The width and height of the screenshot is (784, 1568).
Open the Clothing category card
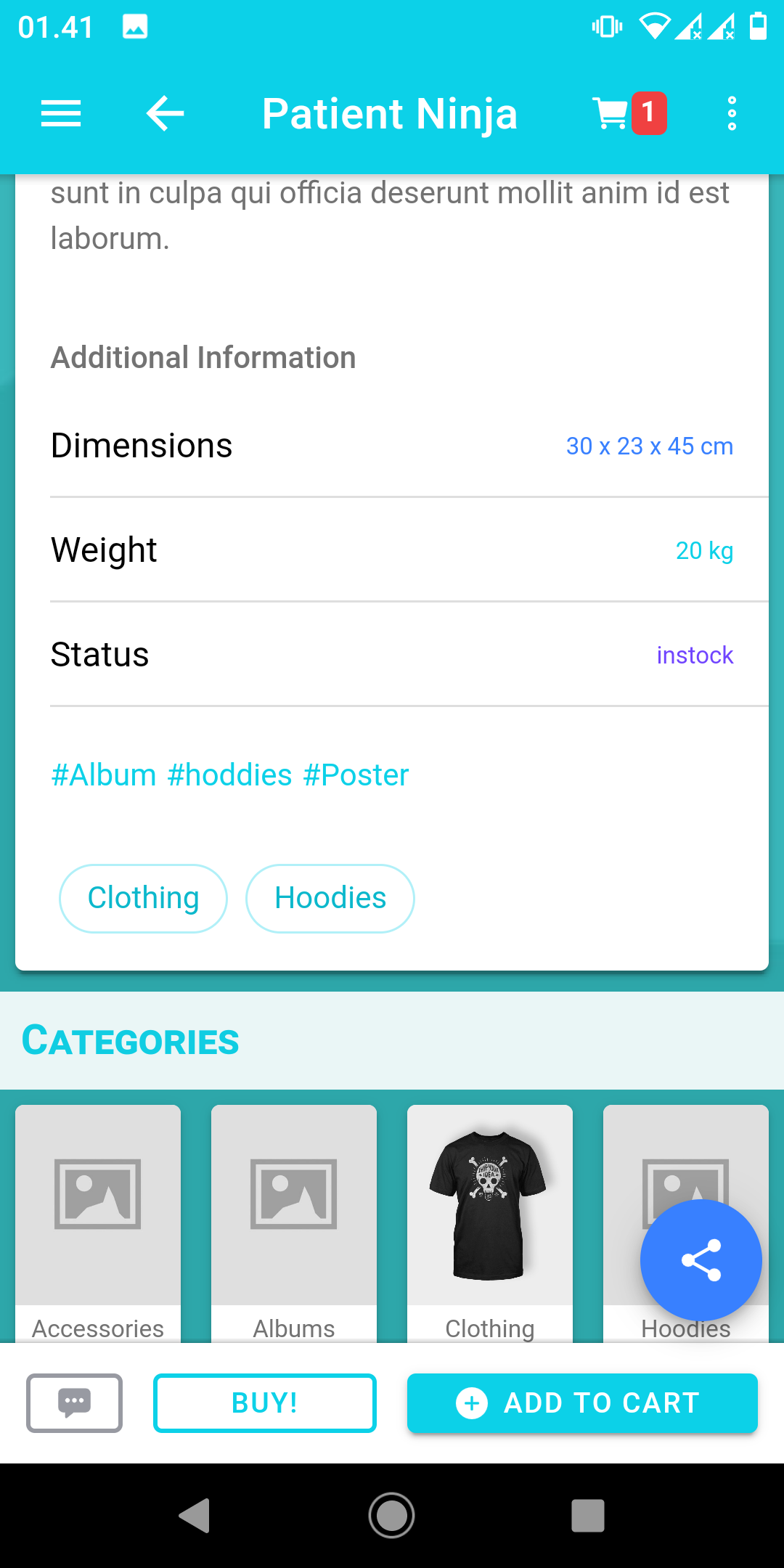490,1220
